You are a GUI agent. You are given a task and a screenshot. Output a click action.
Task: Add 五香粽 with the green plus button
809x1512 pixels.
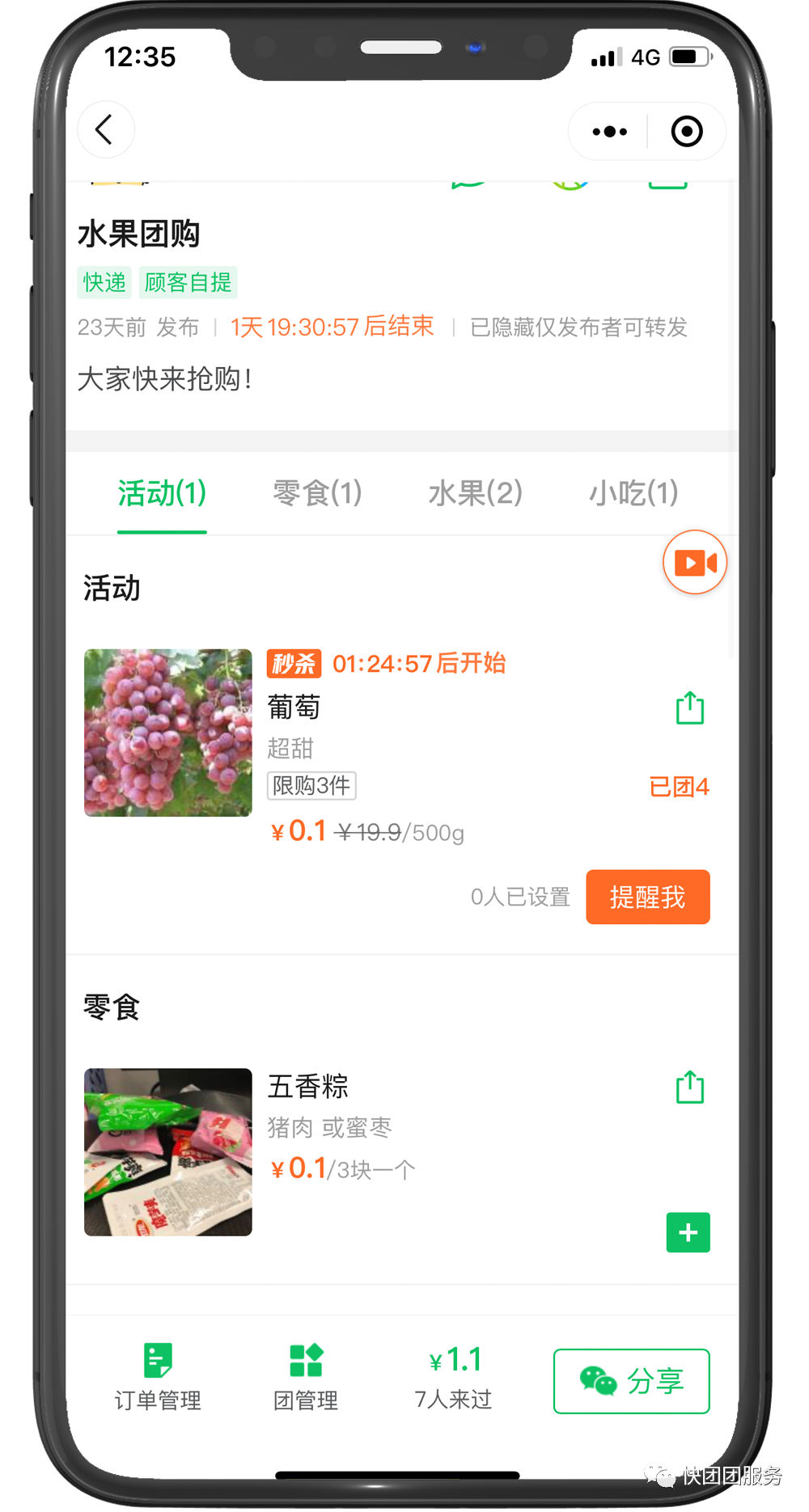(x=688, y=1232)
